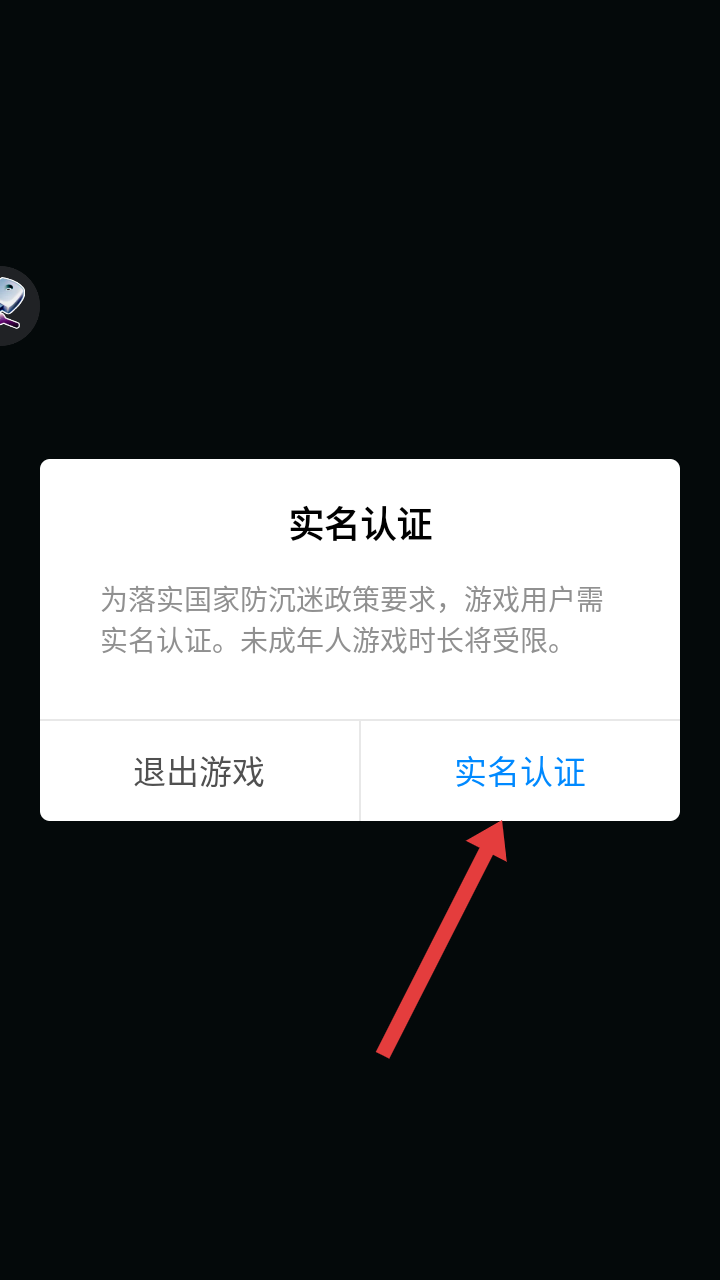Choose 退出游戏 to exit the game
720x1280 pixels.
click(x=199, y=771)
